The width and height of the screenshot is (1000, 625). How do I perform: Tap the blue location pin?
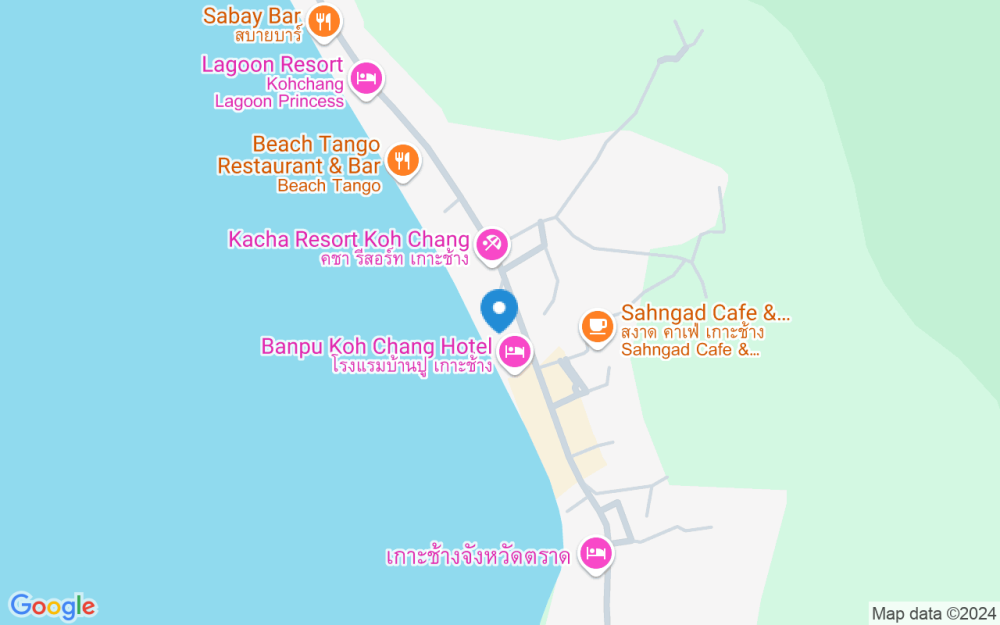coord(499,309)
